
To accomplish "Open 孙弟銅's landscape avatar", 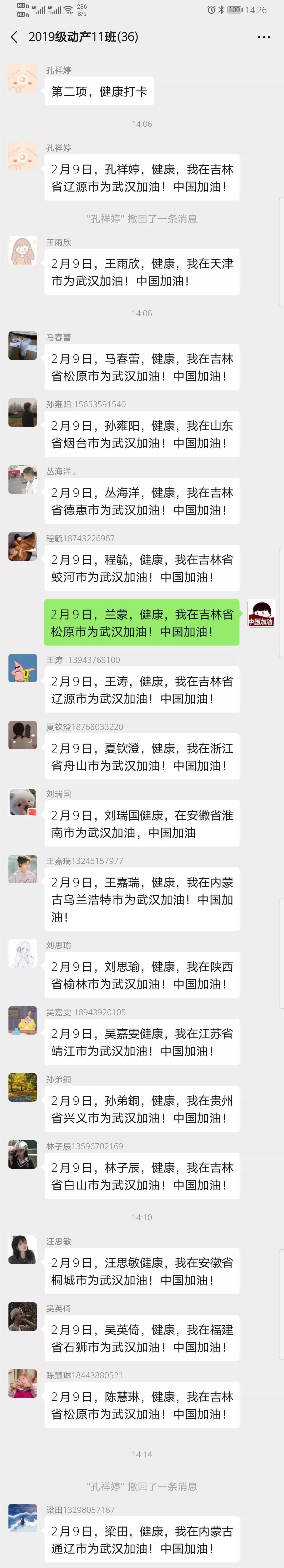I will point(23,1088).
